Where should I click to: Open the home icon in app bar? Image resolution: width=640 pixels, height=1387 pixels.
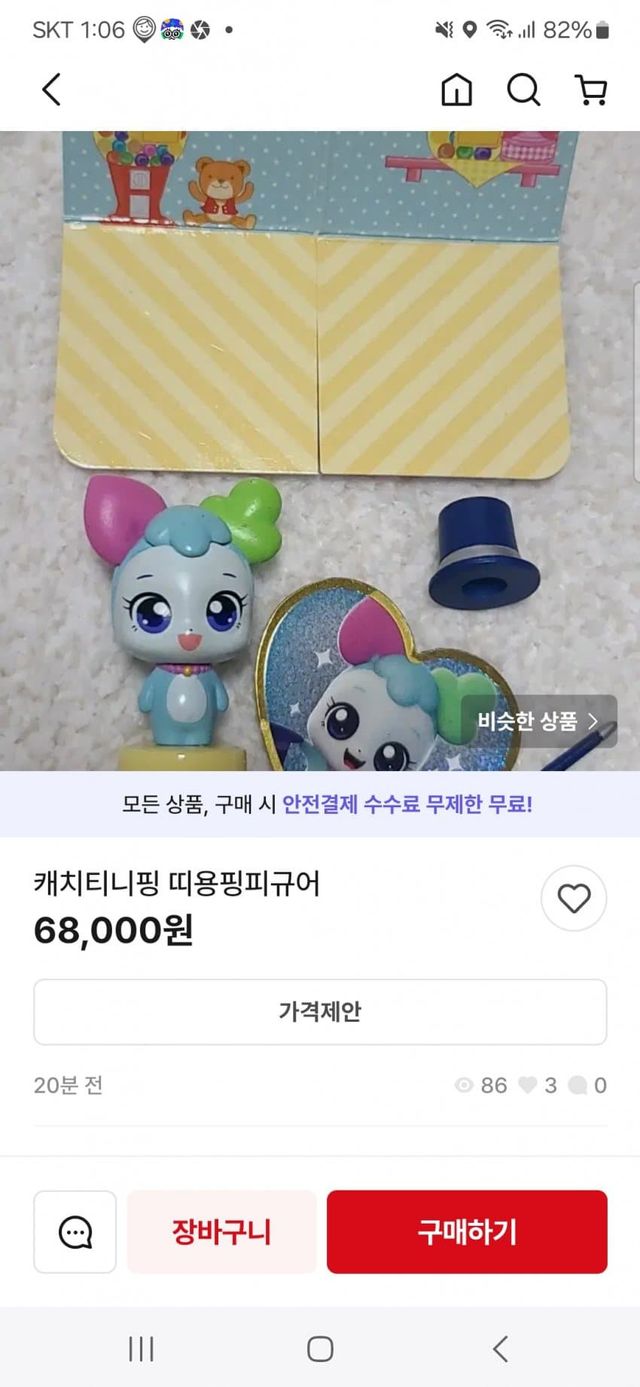point(457,90)
